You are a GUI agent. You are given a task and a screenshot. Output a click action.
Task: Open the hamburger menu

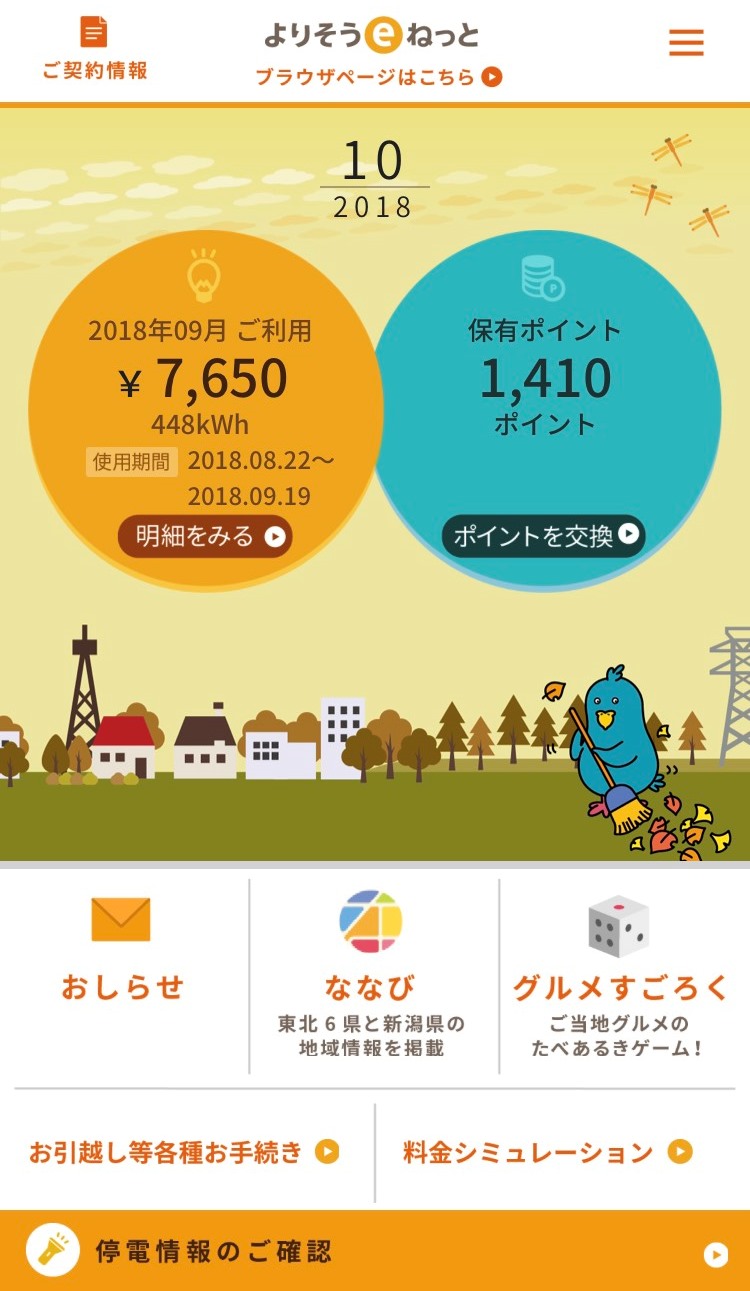point(686,42)
